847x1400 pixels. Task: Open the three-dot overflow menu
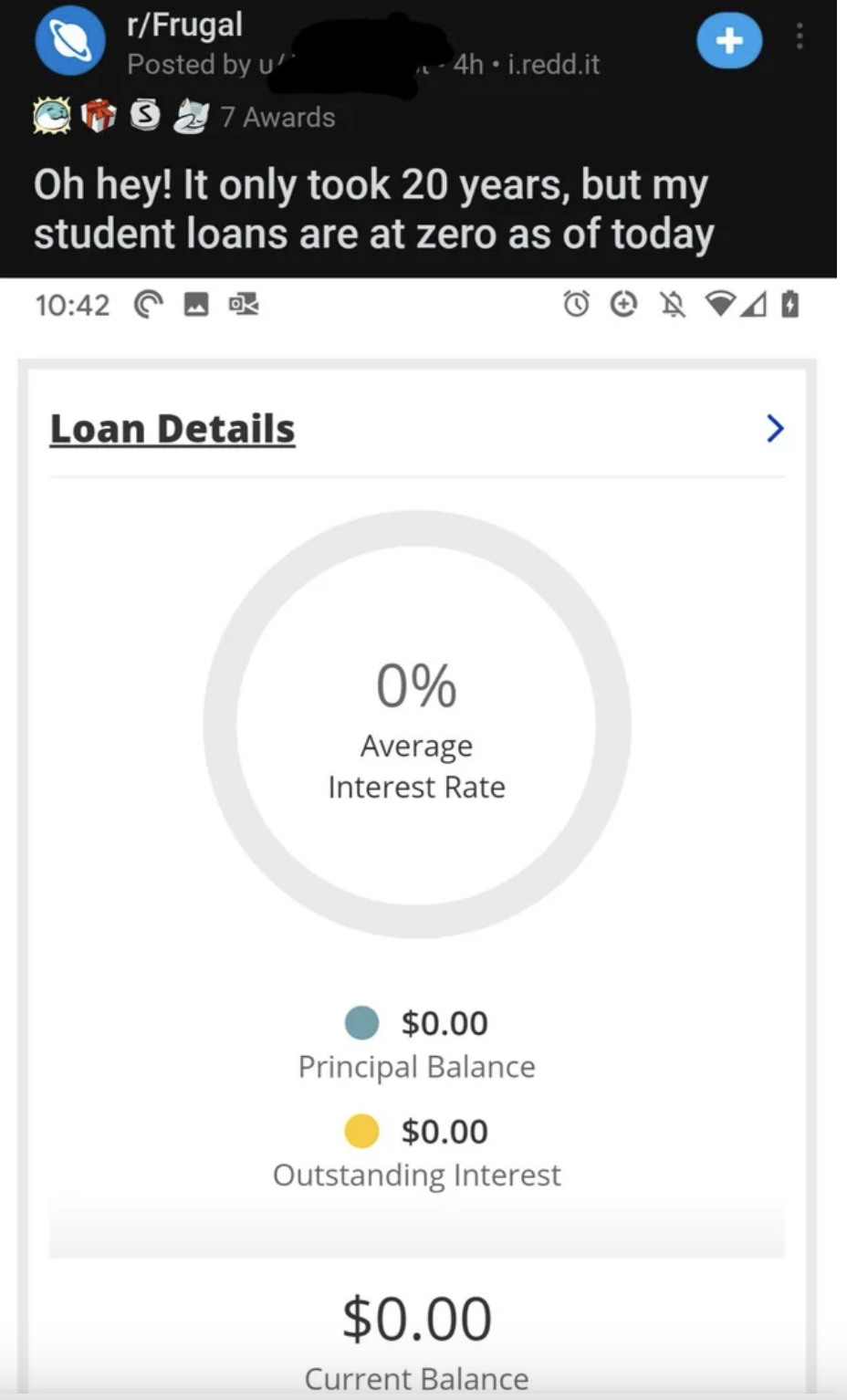pyautogui.click(x=800, y=37)
